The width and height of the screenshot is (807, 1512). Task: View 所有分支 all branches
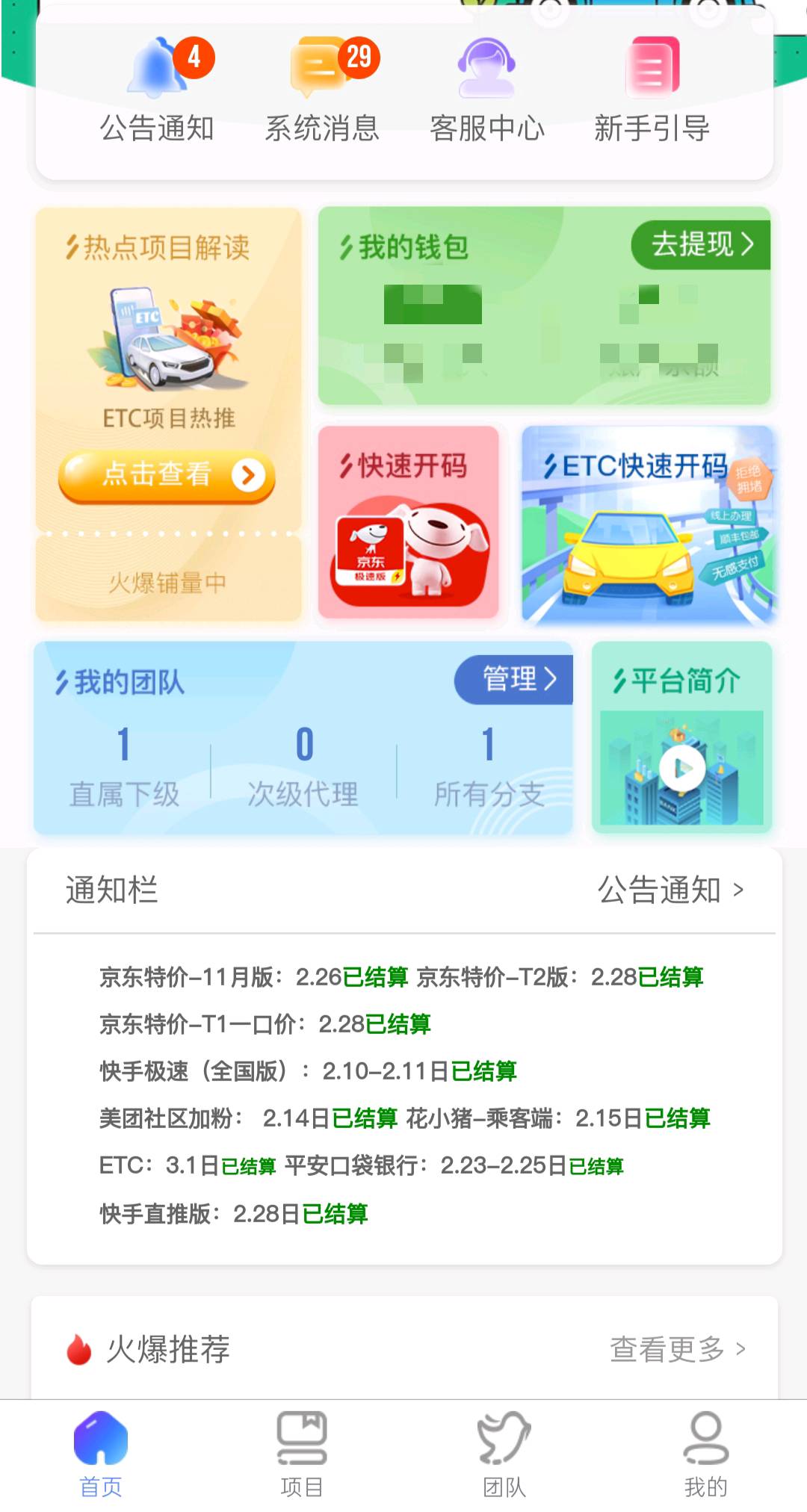488,766
